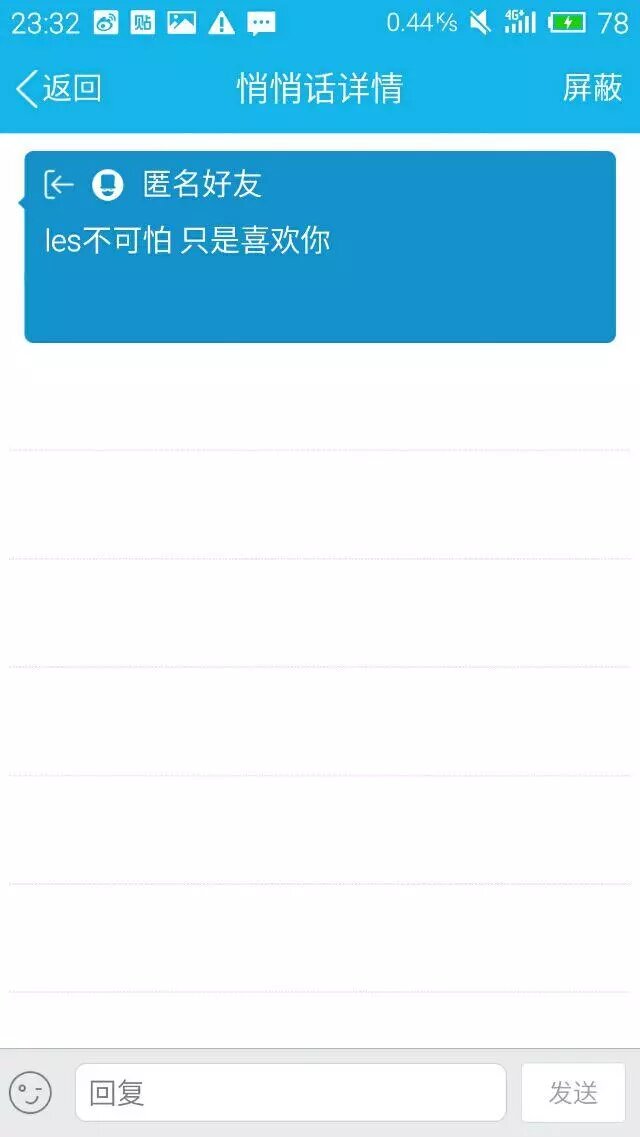Image resolution: width=640 pixels, height=1137 pixels.
Task: Focus the 回复 reply field
Action: pyautogui.click(x=290, y=1092)
